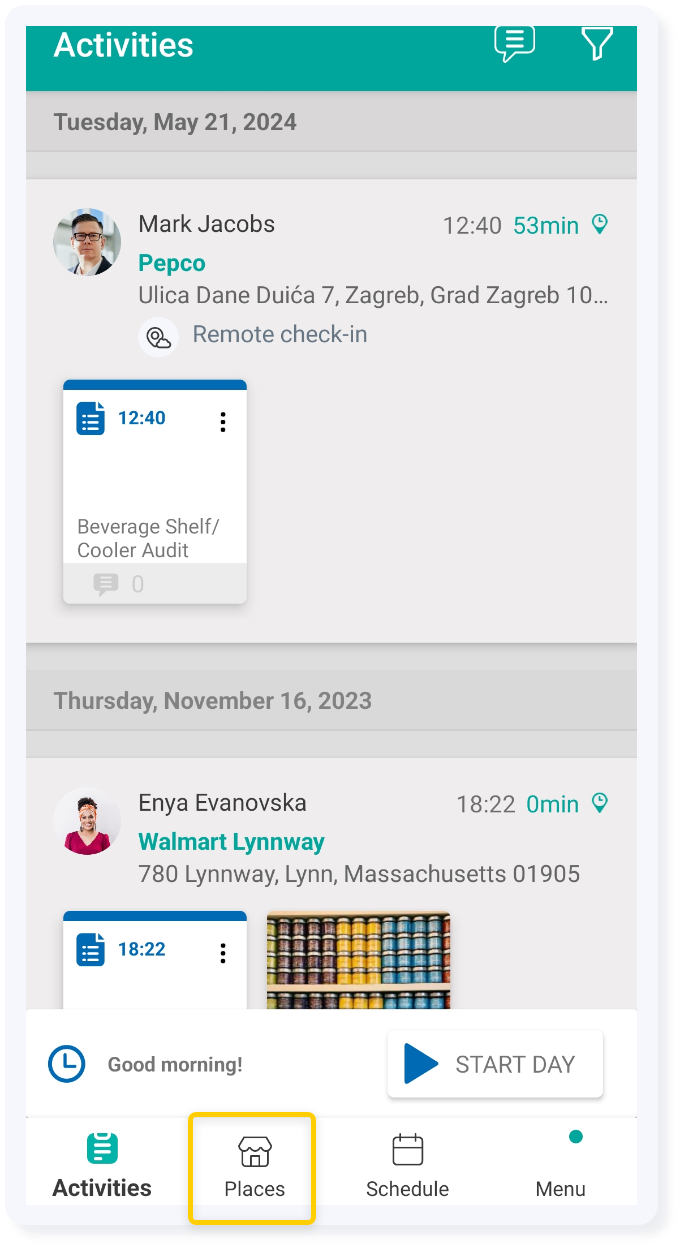Switch to the Places tab
This screenshot has width=683, height=1250.
pos(254,1167)
